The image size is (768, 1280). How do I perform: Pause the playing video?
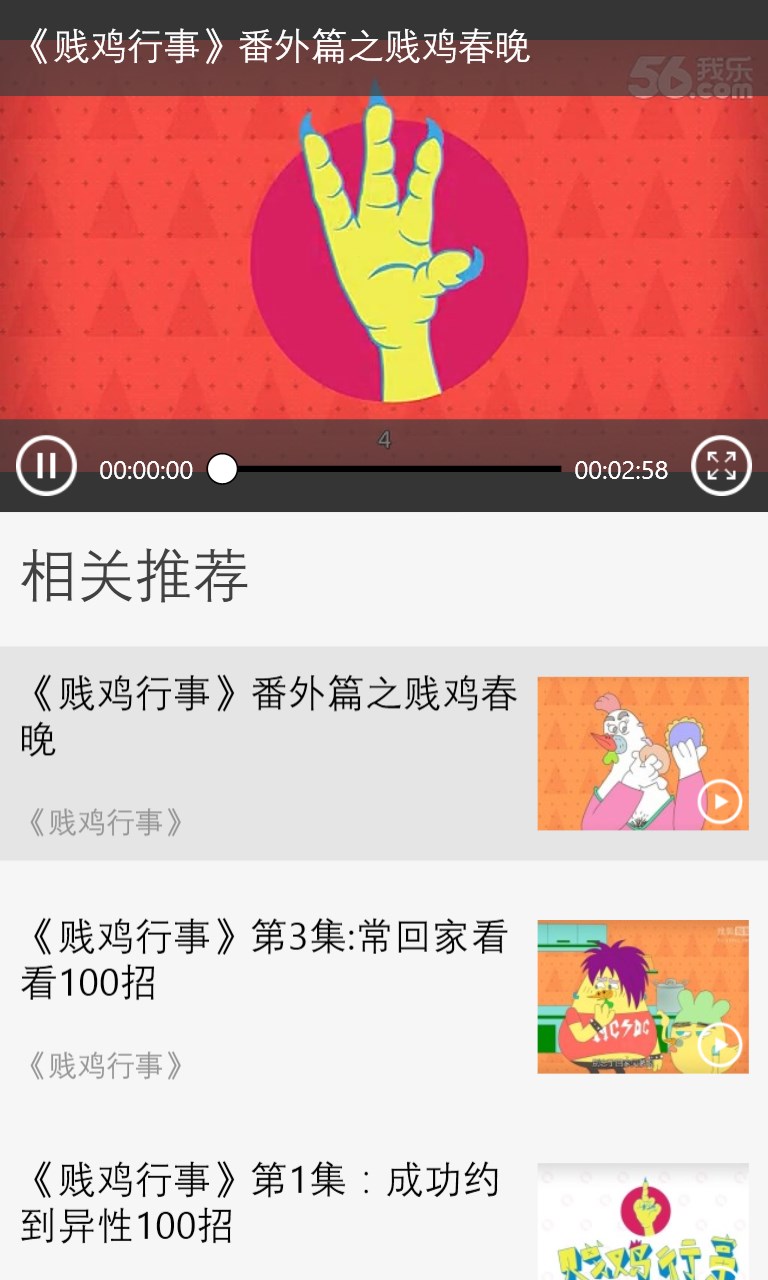pyautogui.click(x=46, y=466)
